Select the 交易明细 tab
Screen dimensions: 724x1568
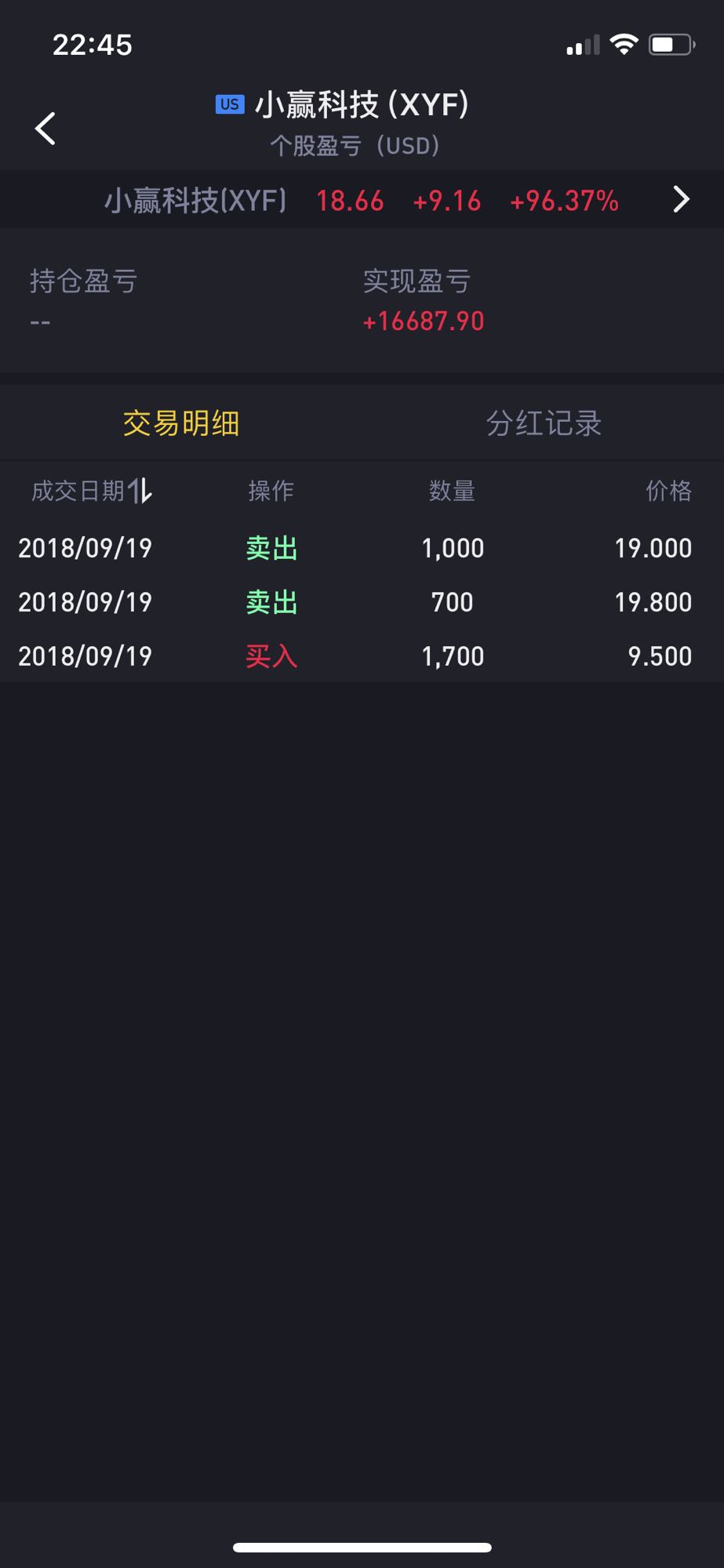181,423
